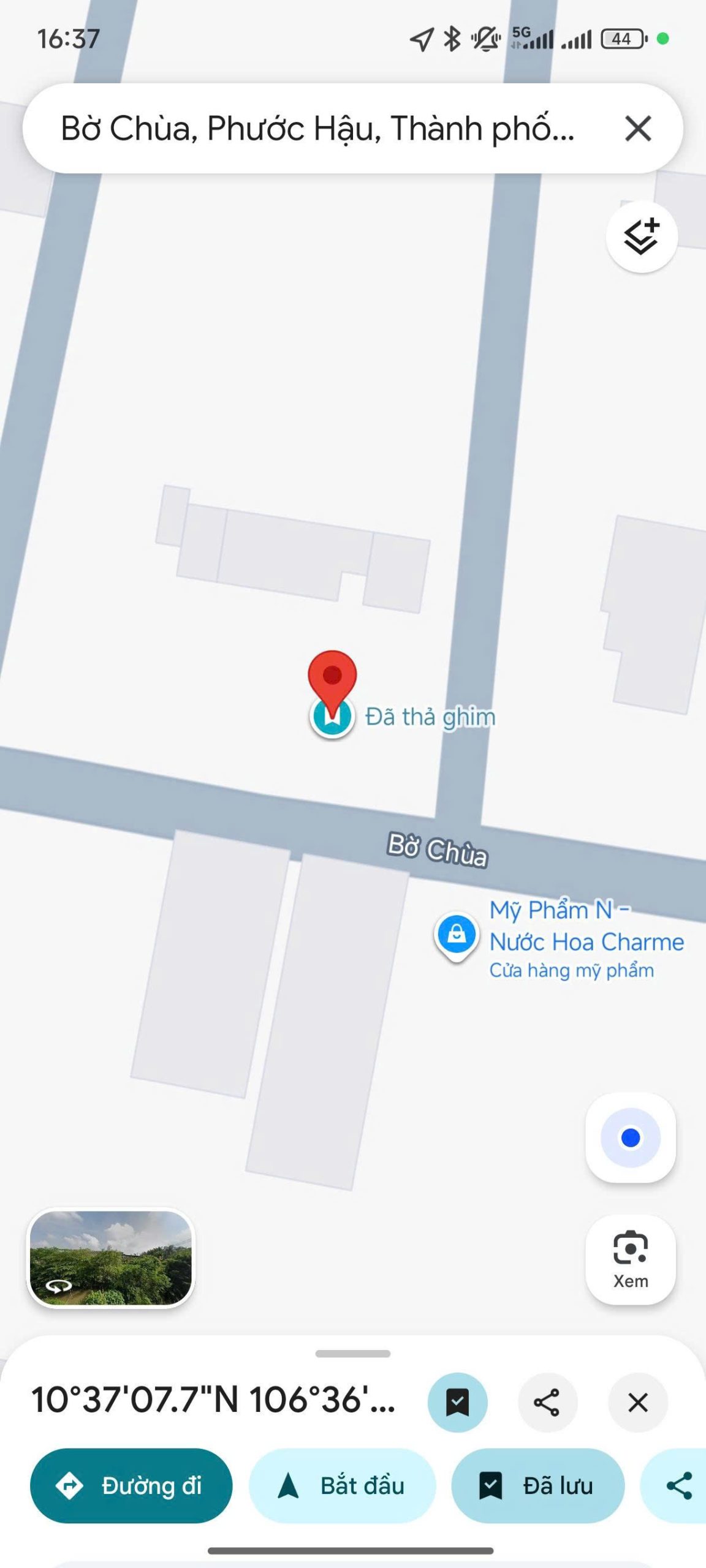Share the pin via icon beside coordinates

click(x=547, y=1402)
